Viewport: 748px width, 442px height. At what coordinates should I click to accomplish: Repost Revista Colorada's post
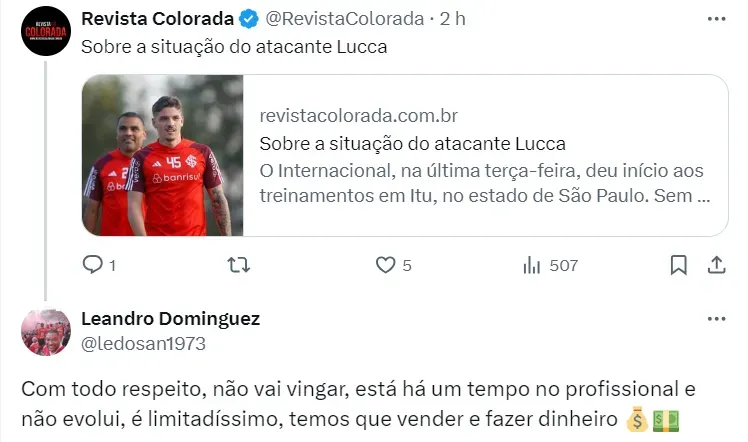239,265
